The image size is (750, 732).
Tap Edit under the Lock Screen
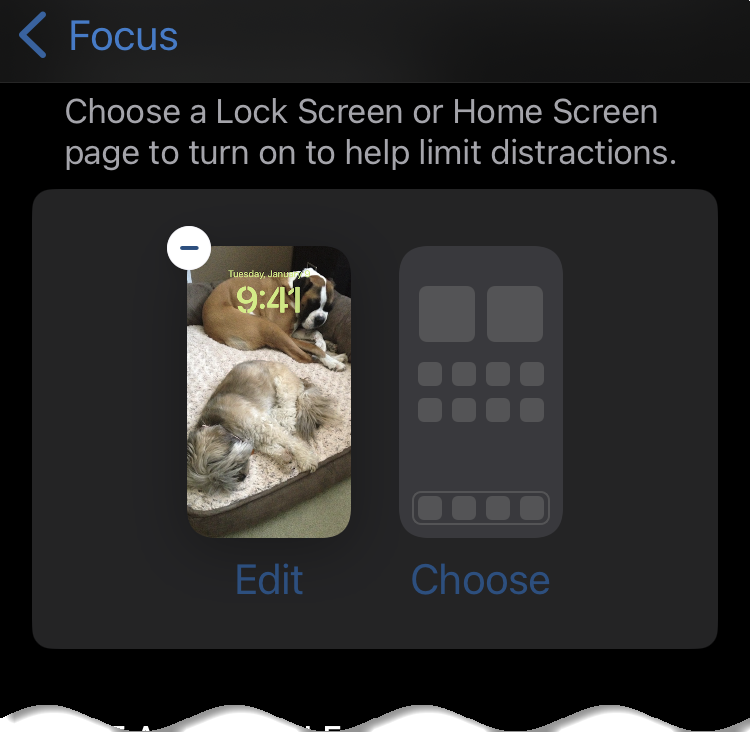[268, 580]
